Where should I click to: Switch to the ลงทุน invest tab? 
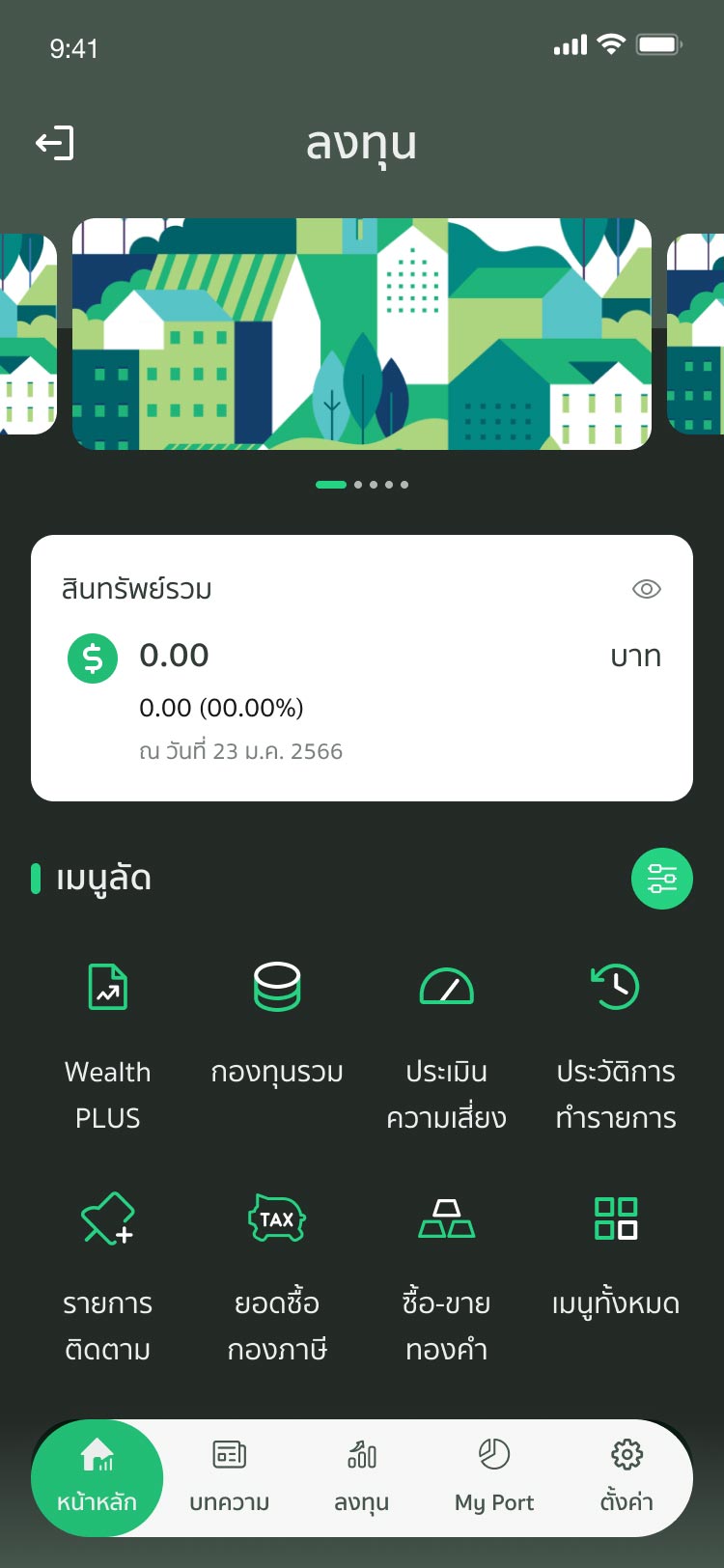(x=362, y=1477)
